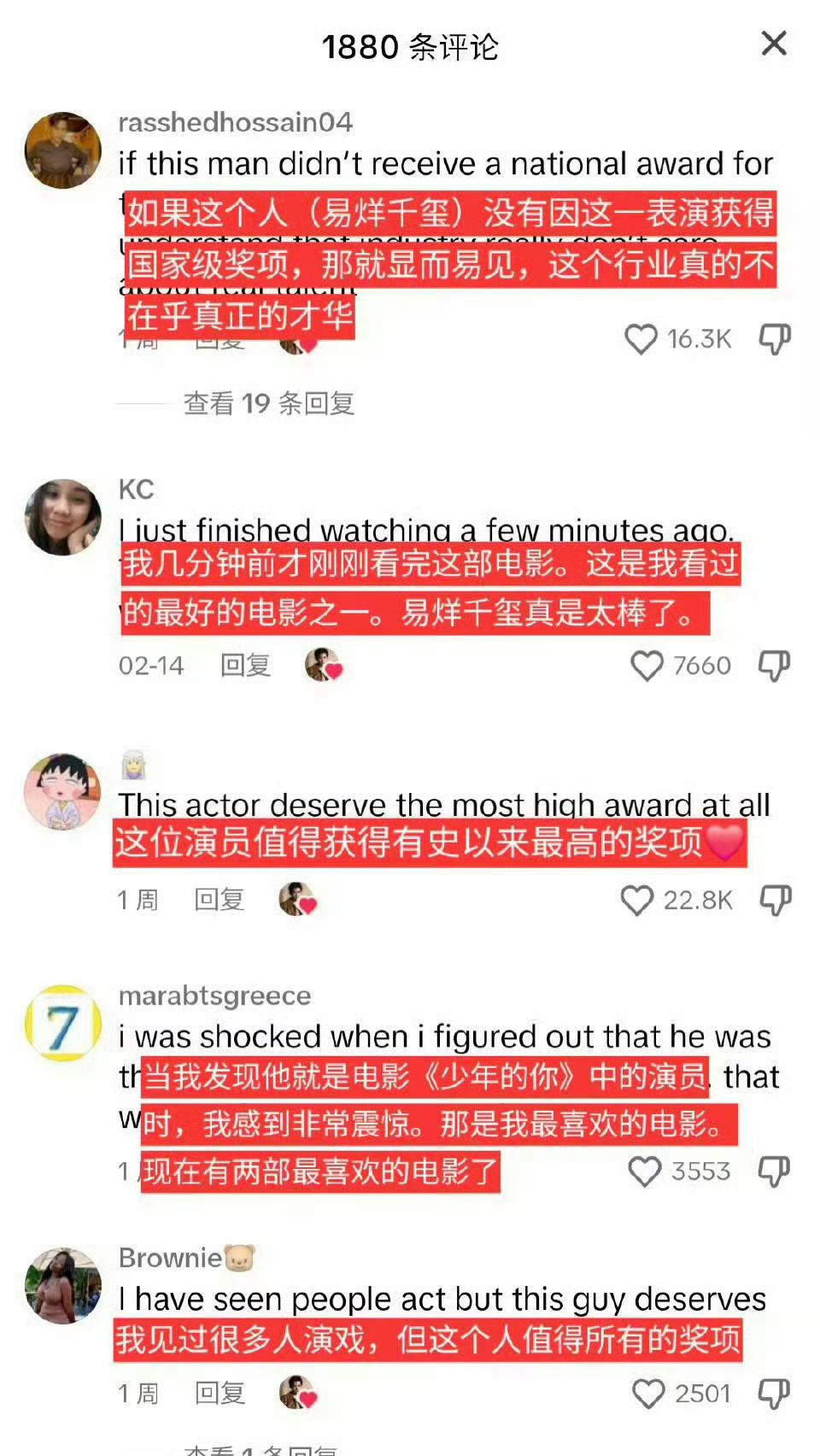This screenshot has width=820, height=1456.
Task: Like the comment with 22.8K likes
Action: 636,900
